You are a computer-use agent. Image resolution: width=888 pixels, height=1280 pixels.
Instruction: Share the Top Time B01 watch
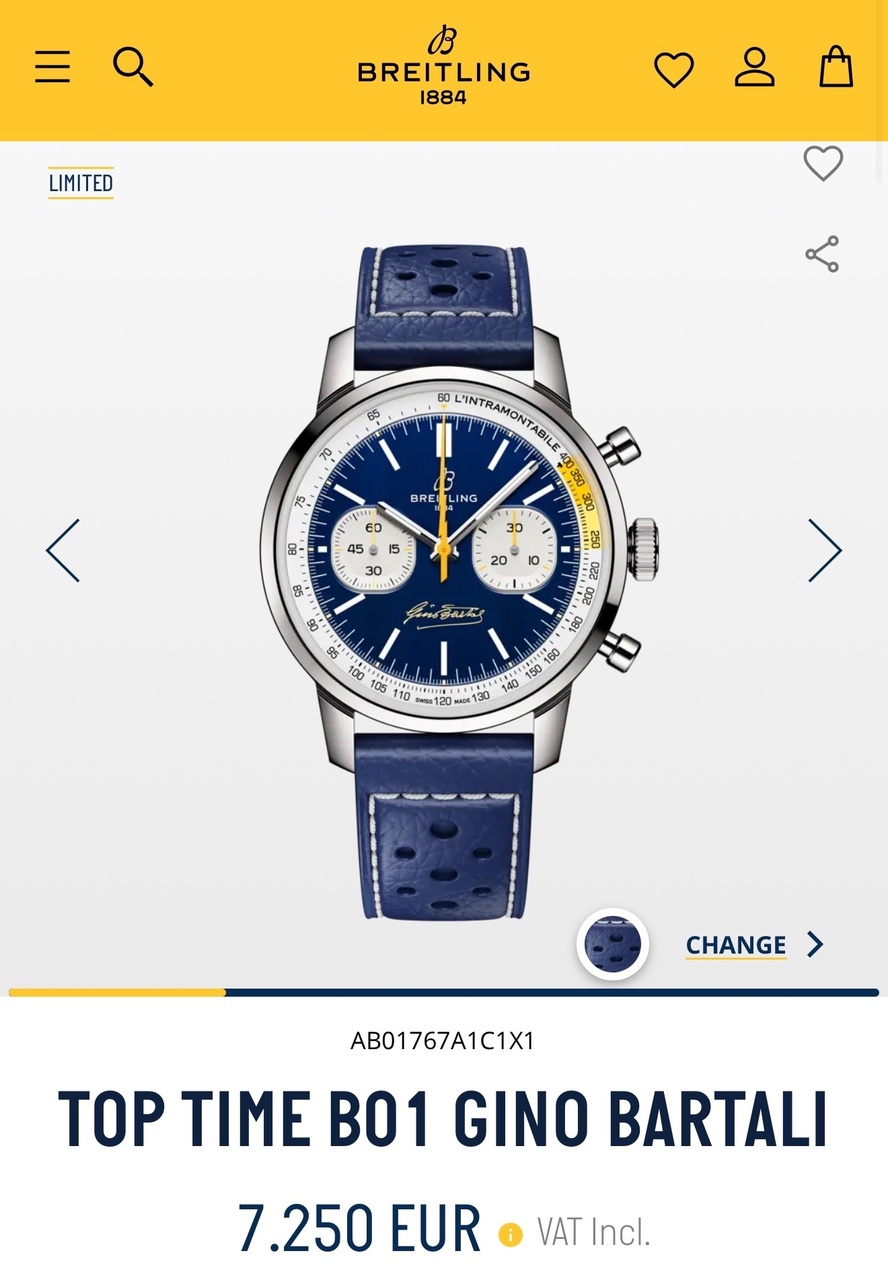coord(822,254)
